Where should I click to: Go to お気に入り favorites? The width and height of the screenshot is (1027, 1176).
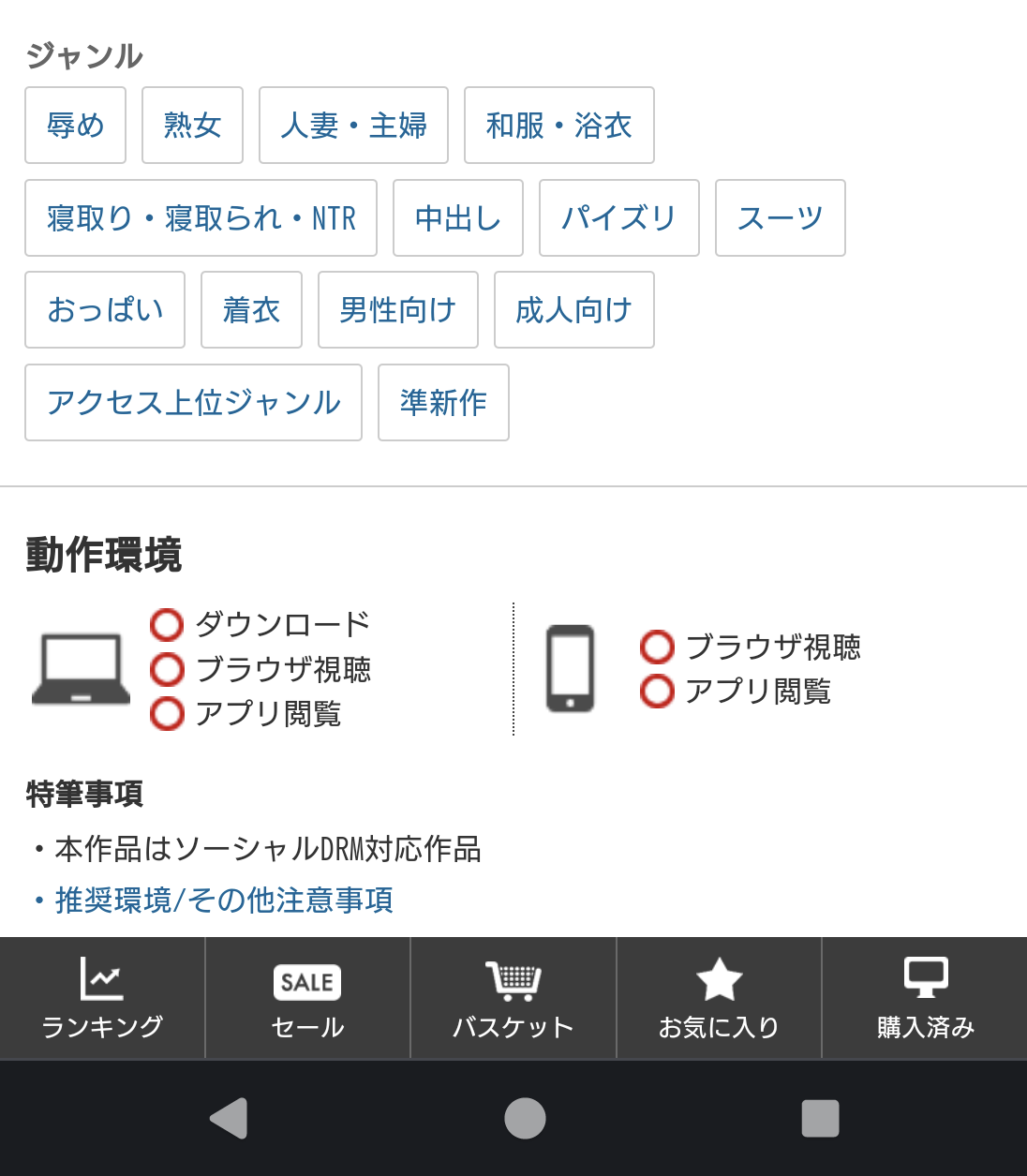click(x=719, y=999)
